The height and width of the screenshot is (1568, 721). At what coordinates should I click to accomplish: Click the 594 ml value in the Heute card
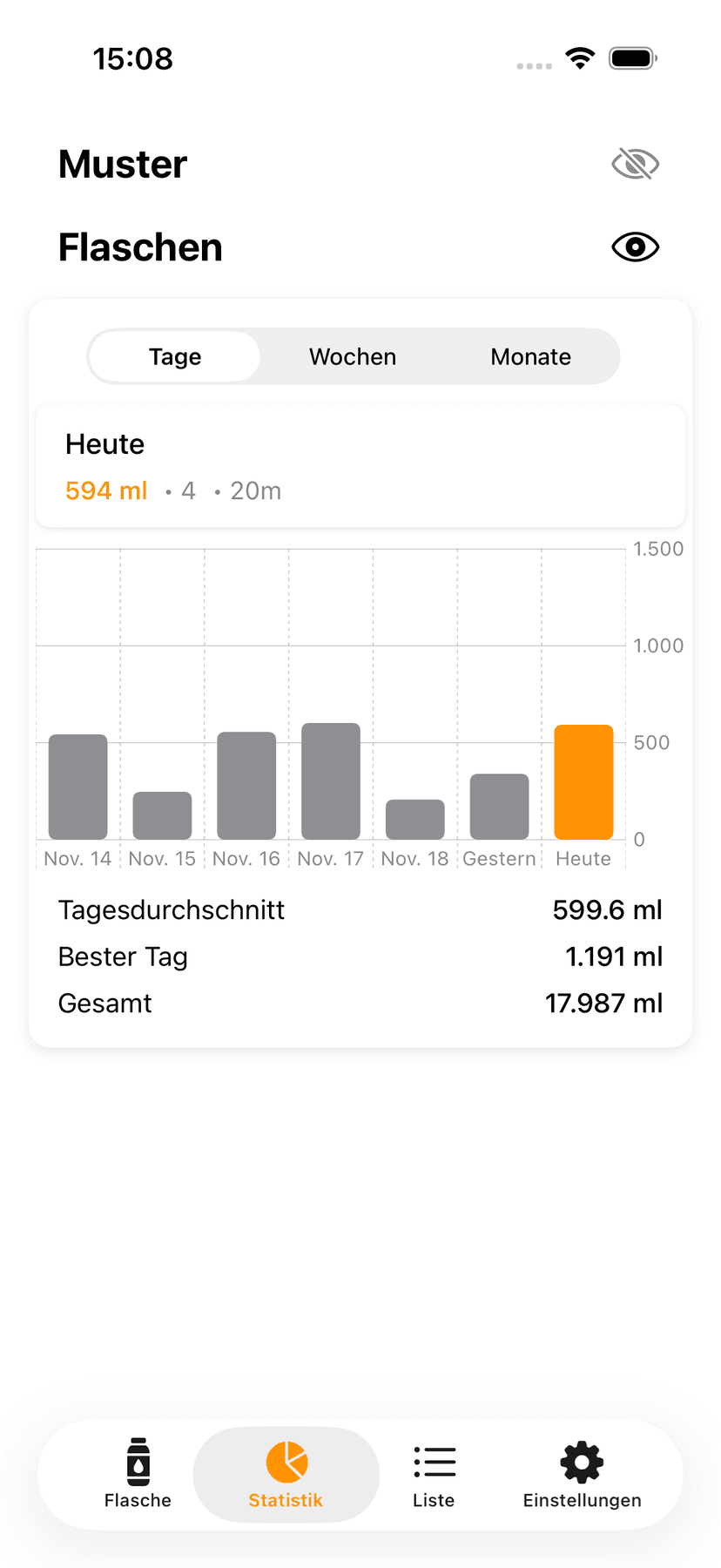click(x=105, y=490)
